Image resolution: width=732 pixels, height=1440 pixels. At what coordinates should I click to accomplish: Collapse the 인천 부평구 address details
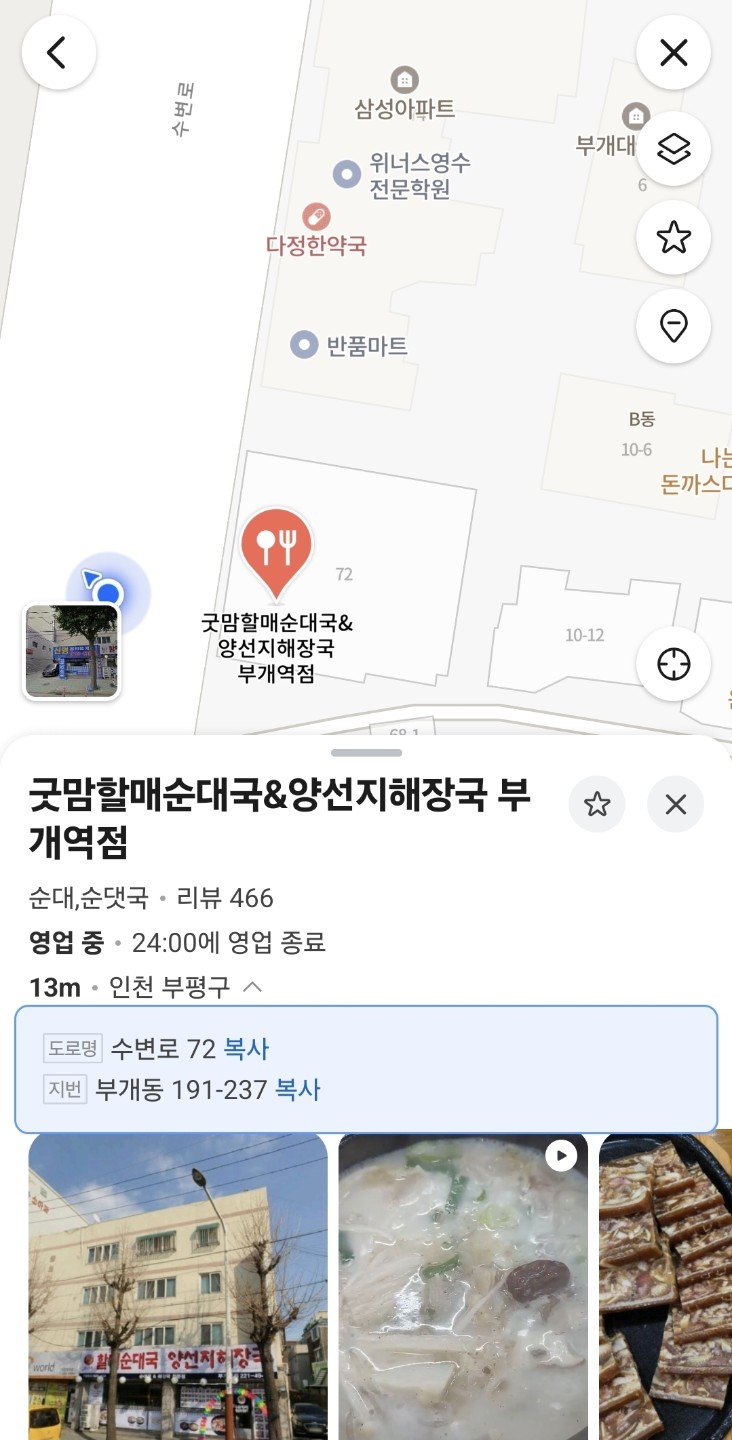[x=253, y=987]
